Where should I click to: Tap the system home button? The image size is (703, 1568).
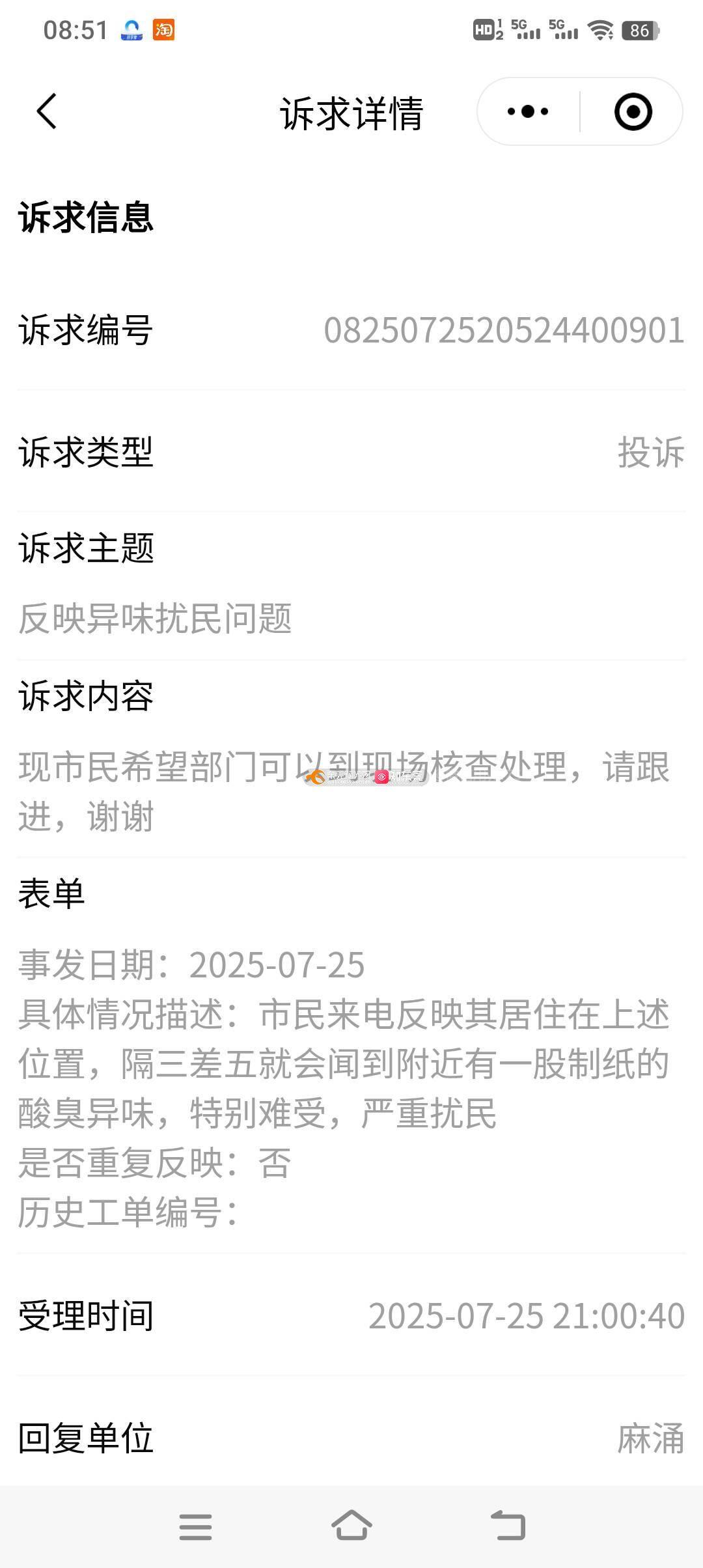(351, 1526)
